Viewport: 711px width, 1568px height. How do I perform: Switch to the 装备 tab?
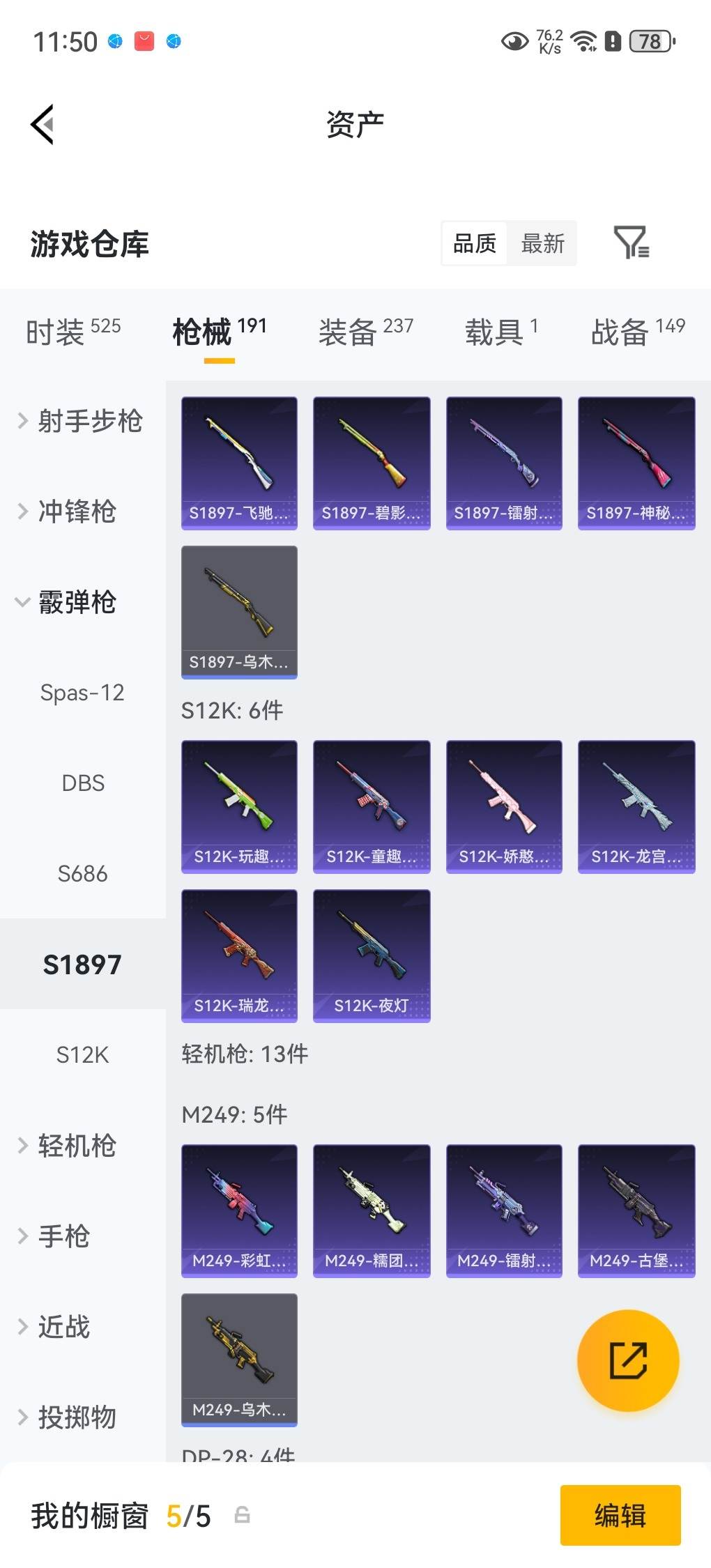365,332
